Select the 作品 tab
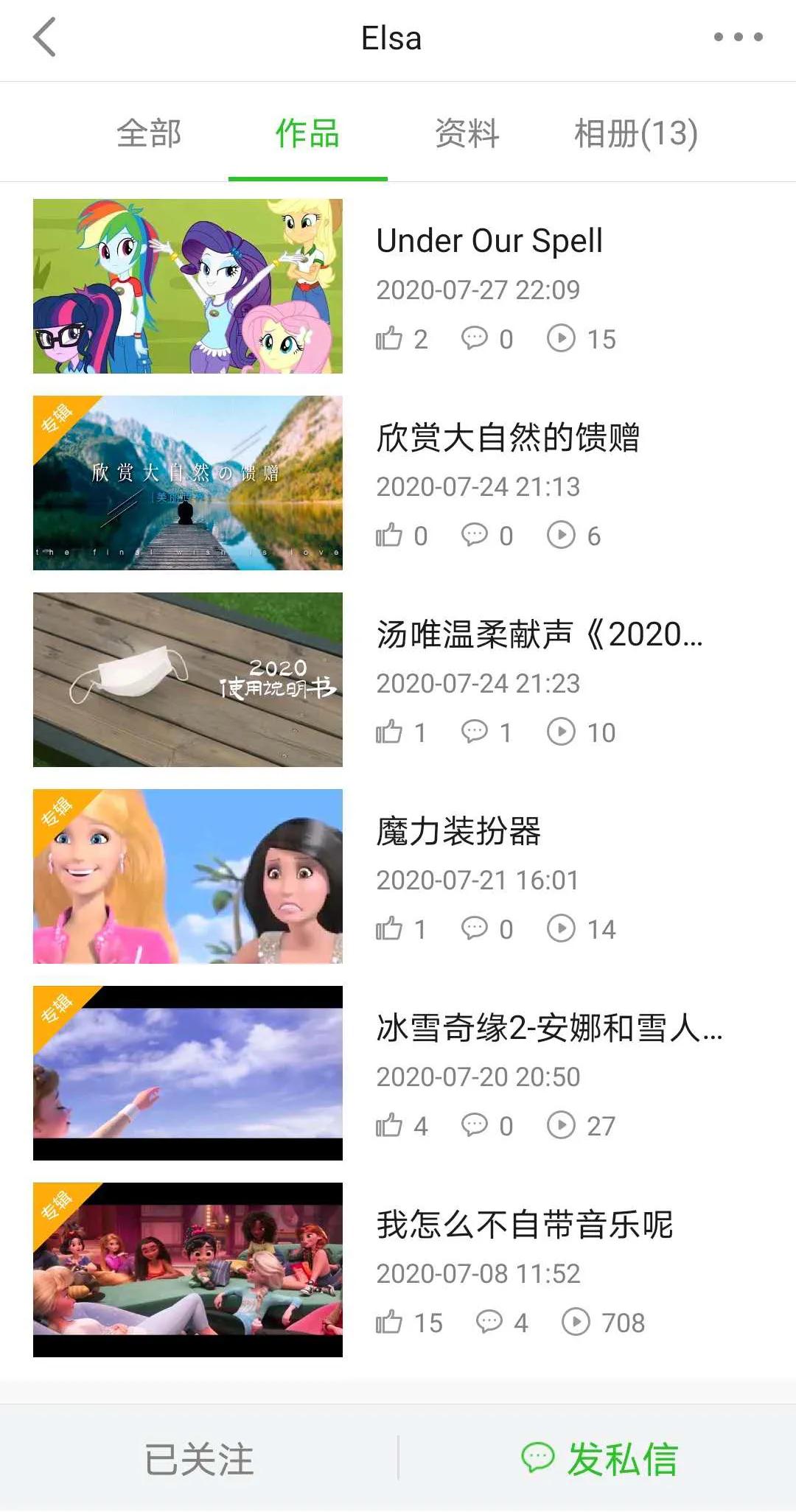 coord(307,133)
